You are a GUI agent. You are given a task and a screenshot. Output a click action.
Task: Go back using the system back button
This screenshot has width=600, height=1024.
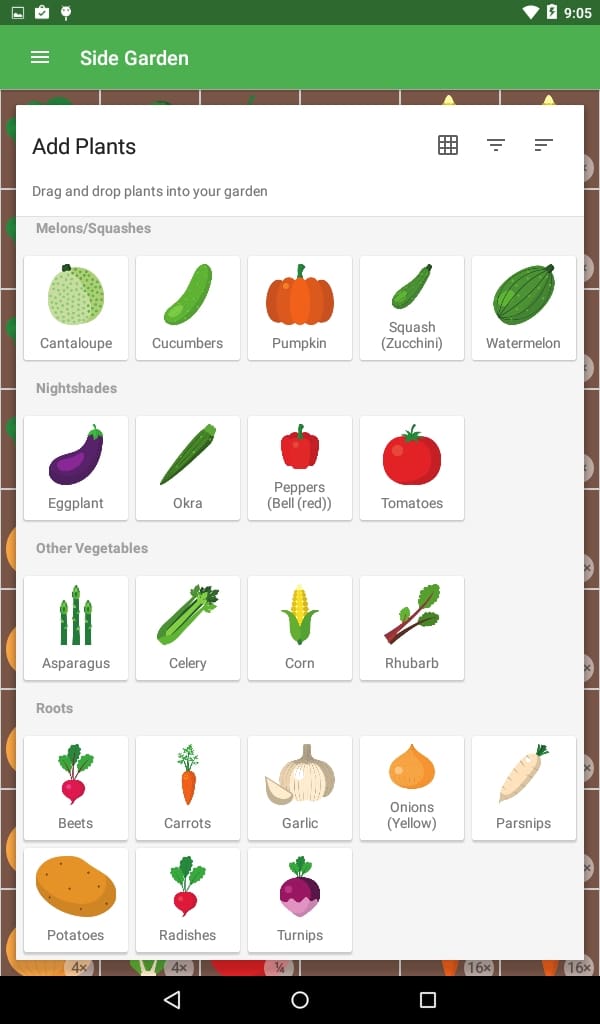coord(172,1000)
